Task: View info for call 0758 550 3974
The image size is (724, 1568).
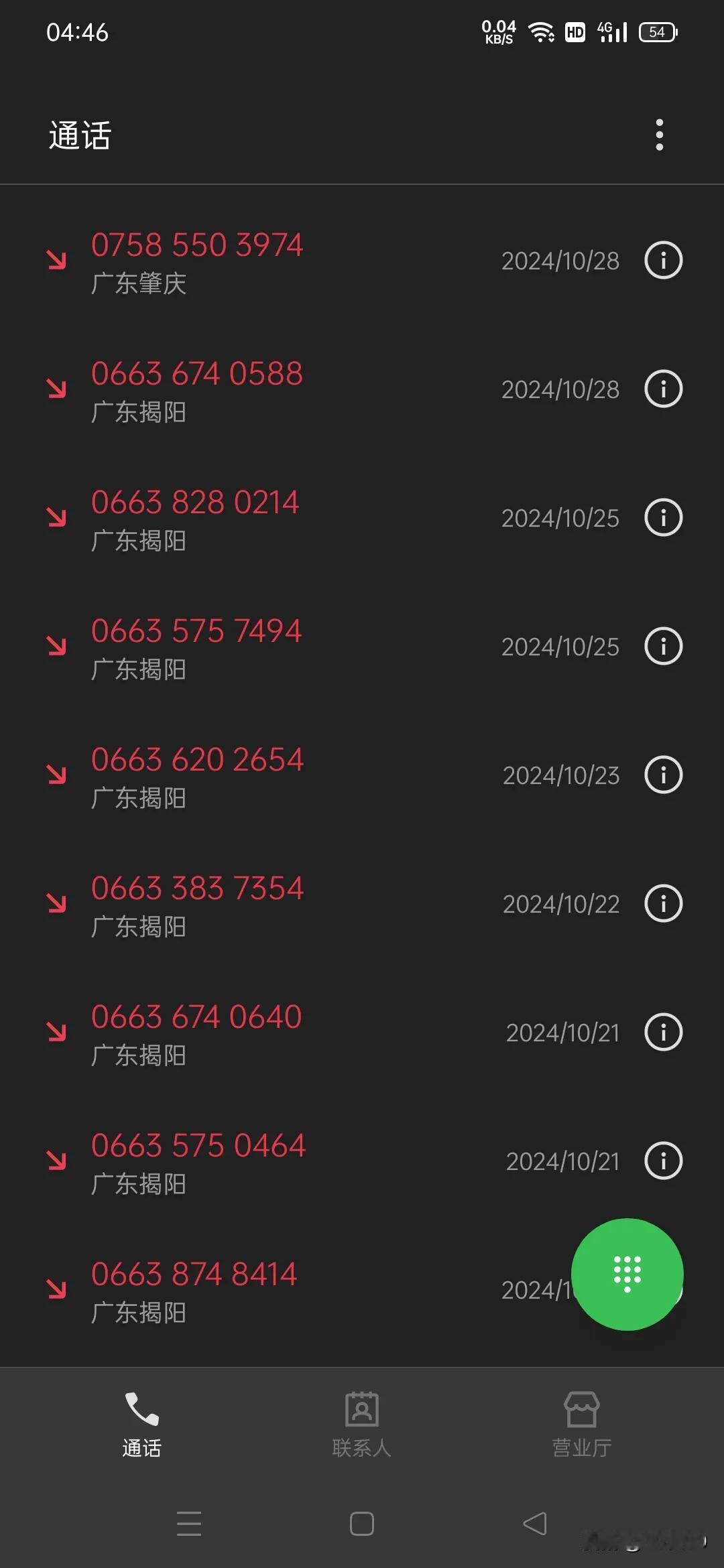Action: [664, 261]
